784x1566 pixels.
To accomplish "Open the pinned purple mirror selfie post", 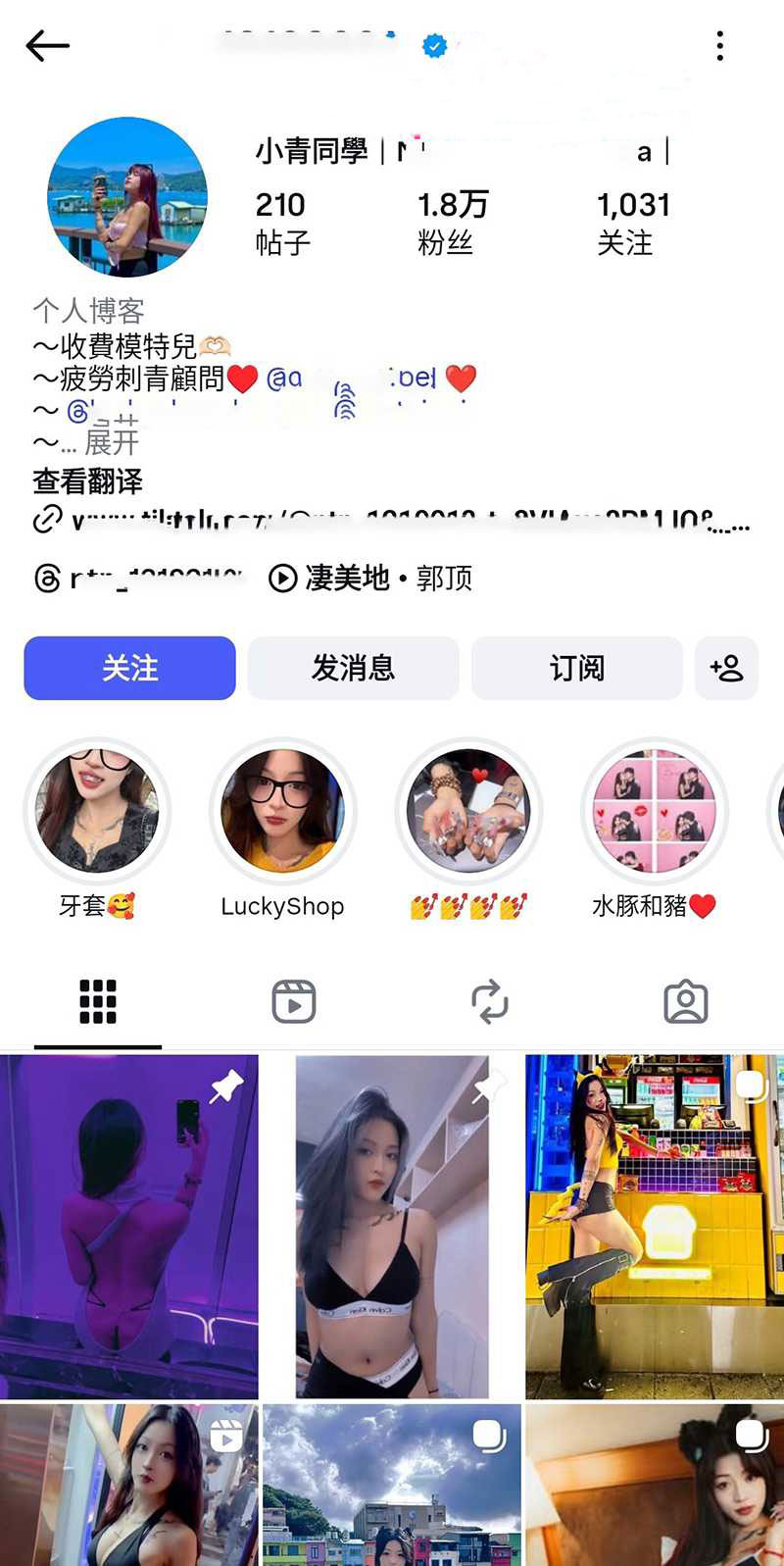I will [x=128, y=1226].
